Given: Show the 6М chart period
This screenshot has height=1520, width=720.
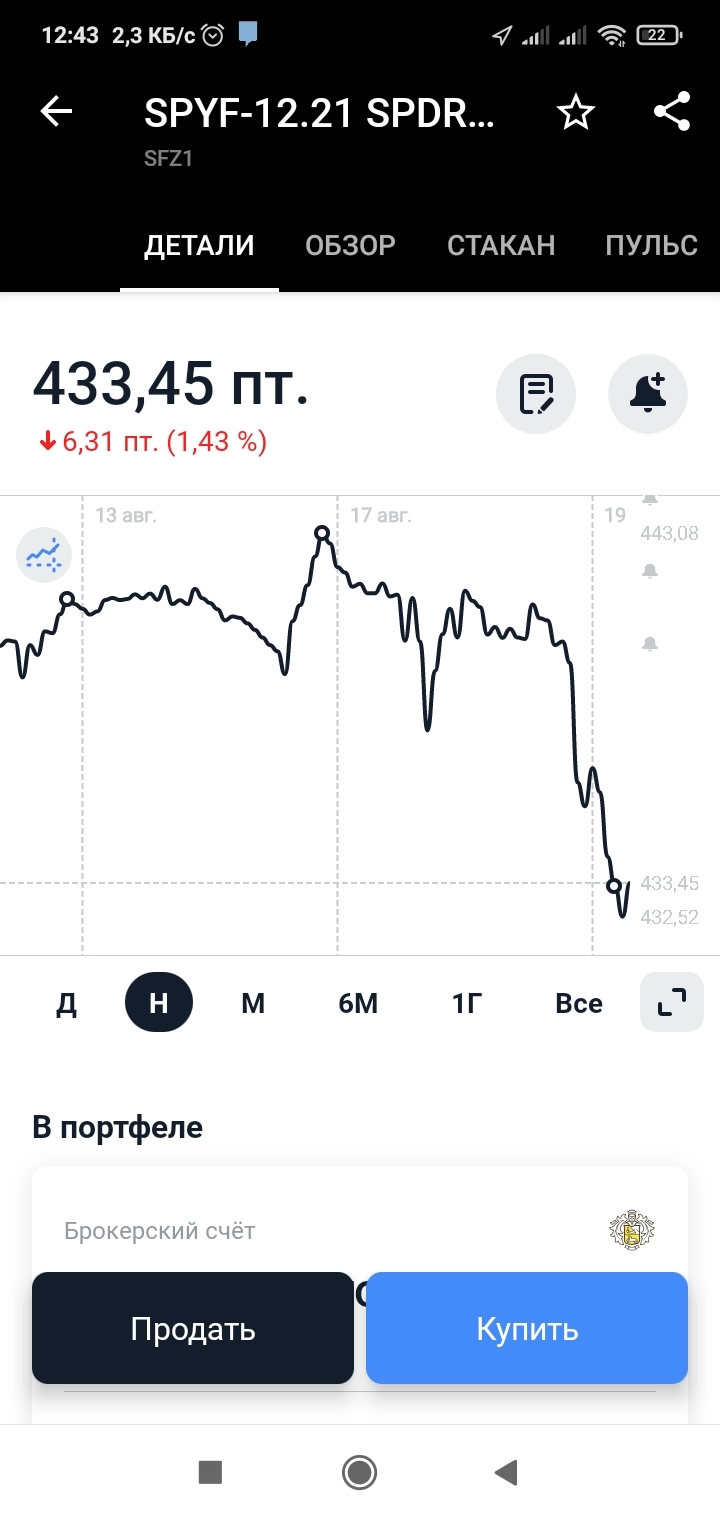Looking at the screenshot, I should point(358,1003).
